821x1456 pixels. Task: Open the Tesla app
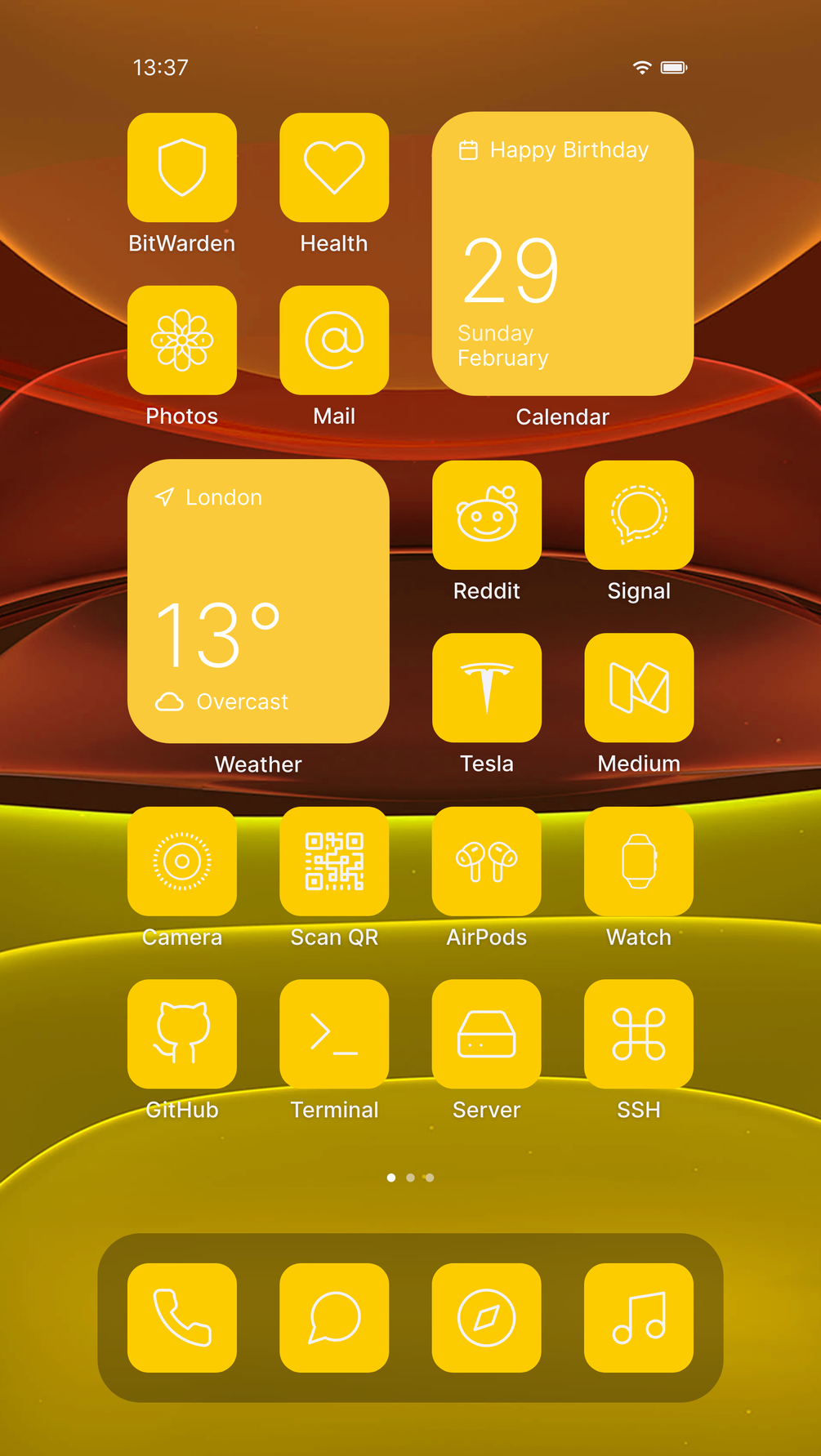(487, 688)
